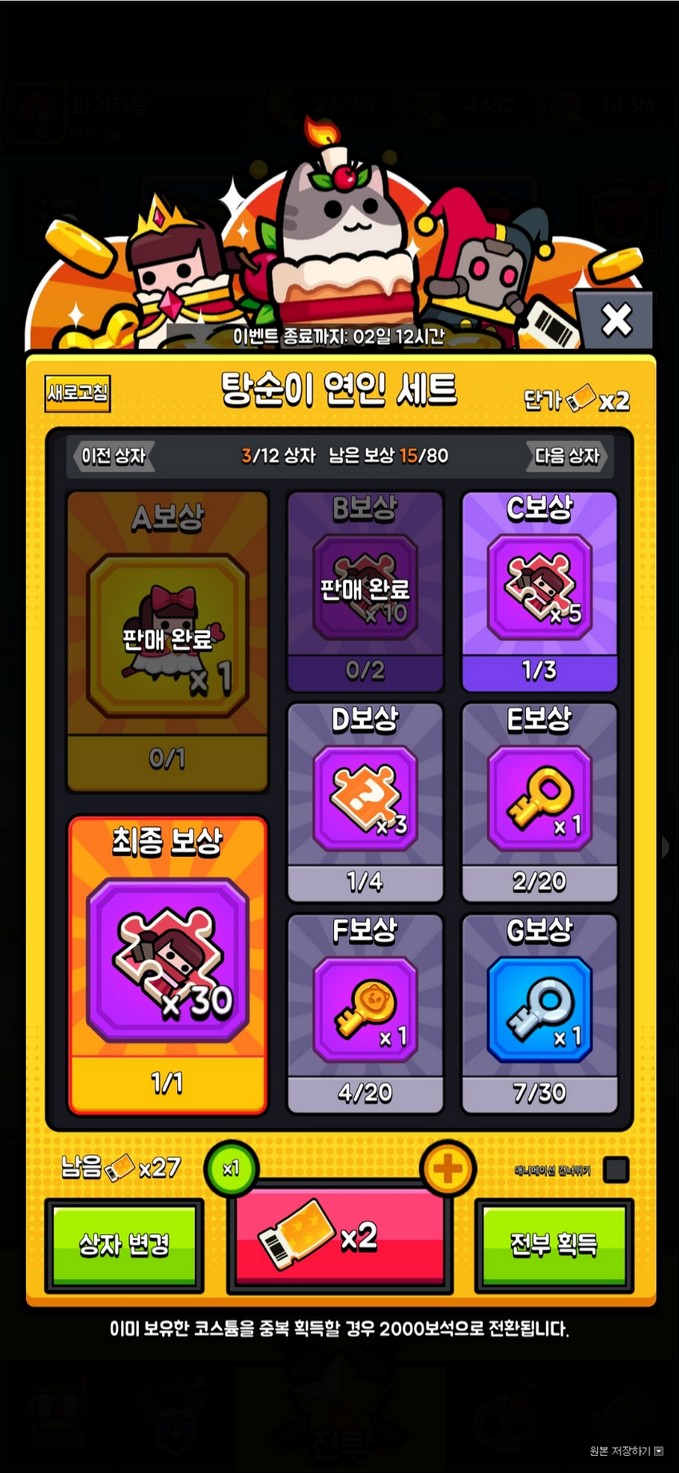Tap the green x1 multiplier button
This screenshot has height=1473, width=679.
[232, 1168]
